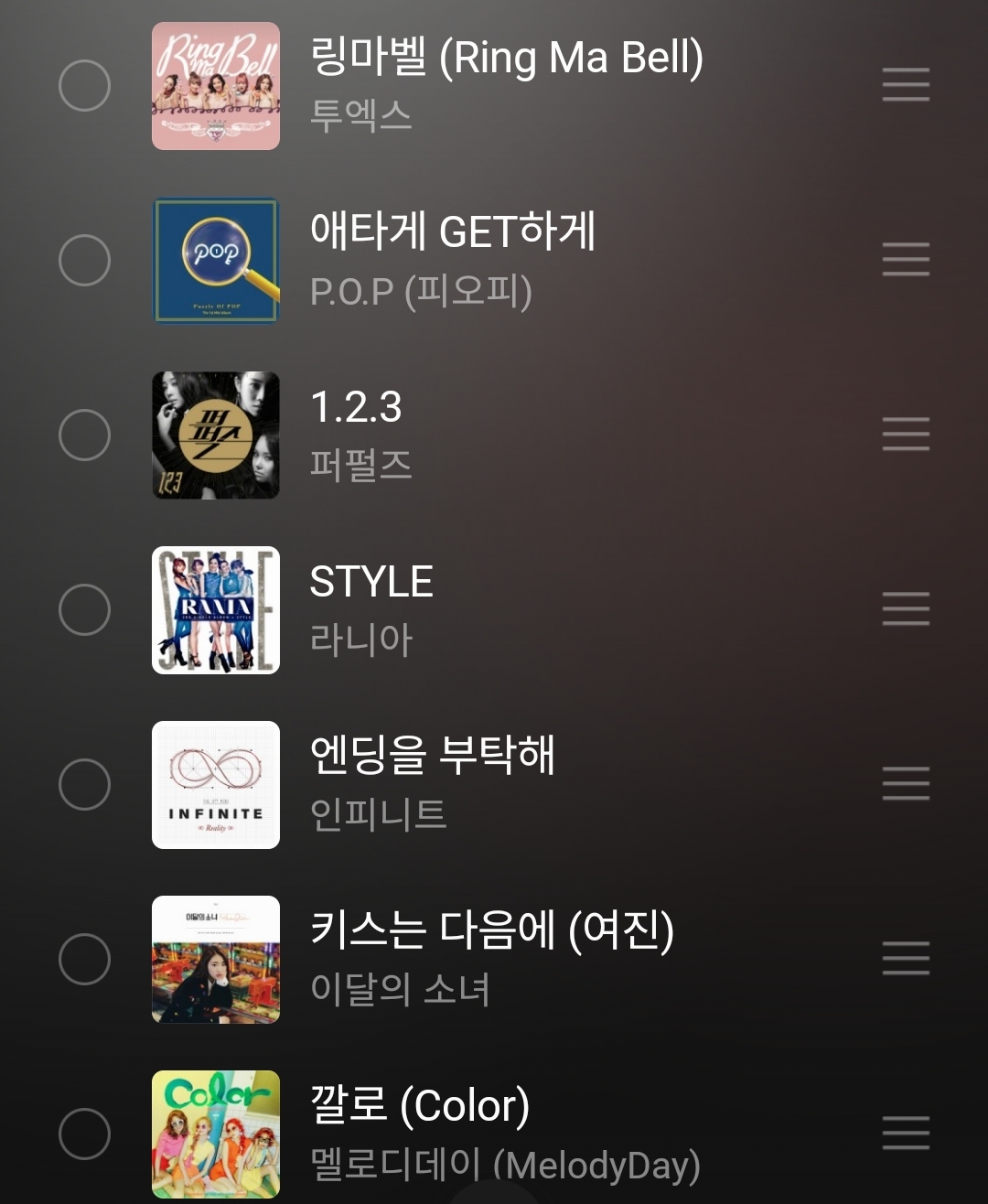
Task: Select 엔딩을 부탁해 by 인피니트
Action: click(84, 785)
